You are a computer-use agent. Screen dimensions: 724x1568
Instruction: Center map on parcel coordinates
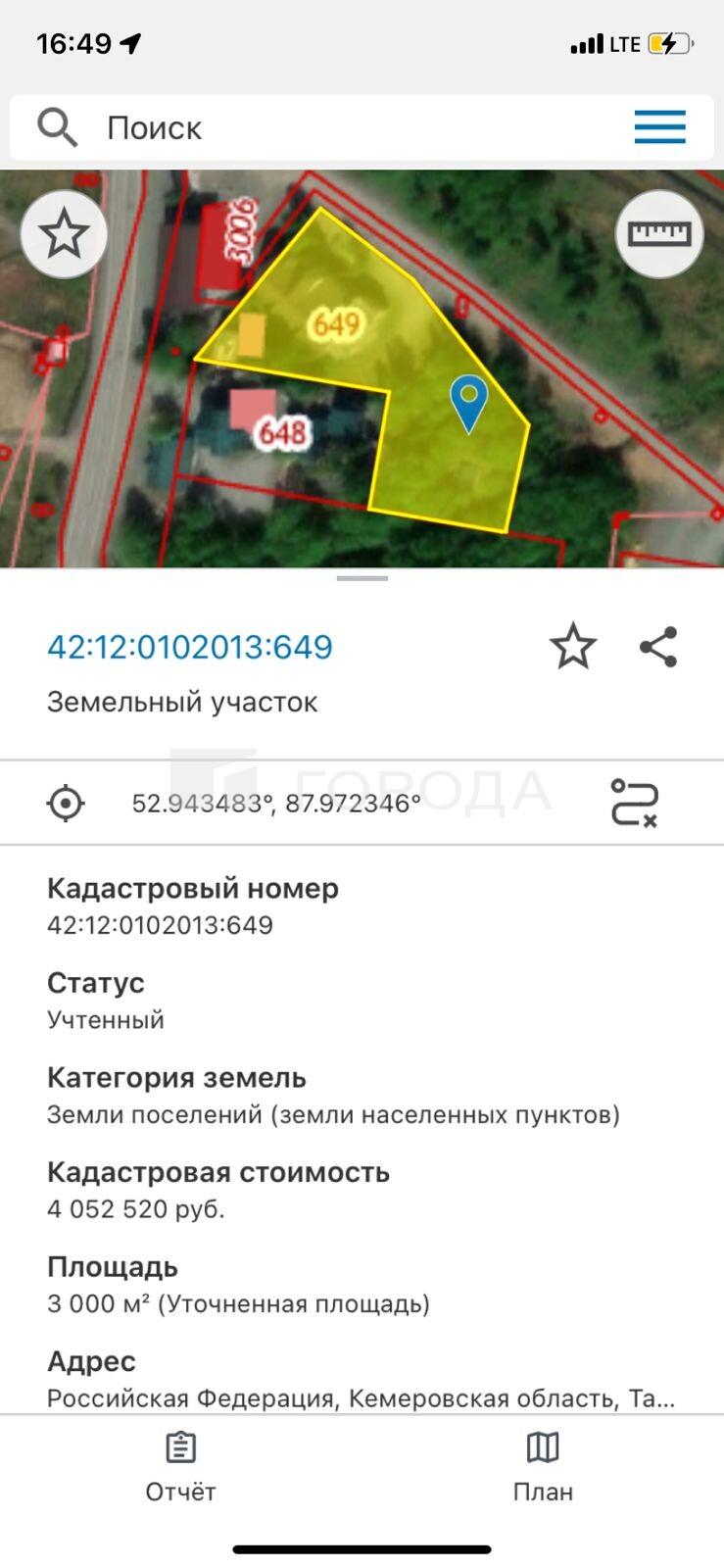pyautogui.click(x=66, y=803)
